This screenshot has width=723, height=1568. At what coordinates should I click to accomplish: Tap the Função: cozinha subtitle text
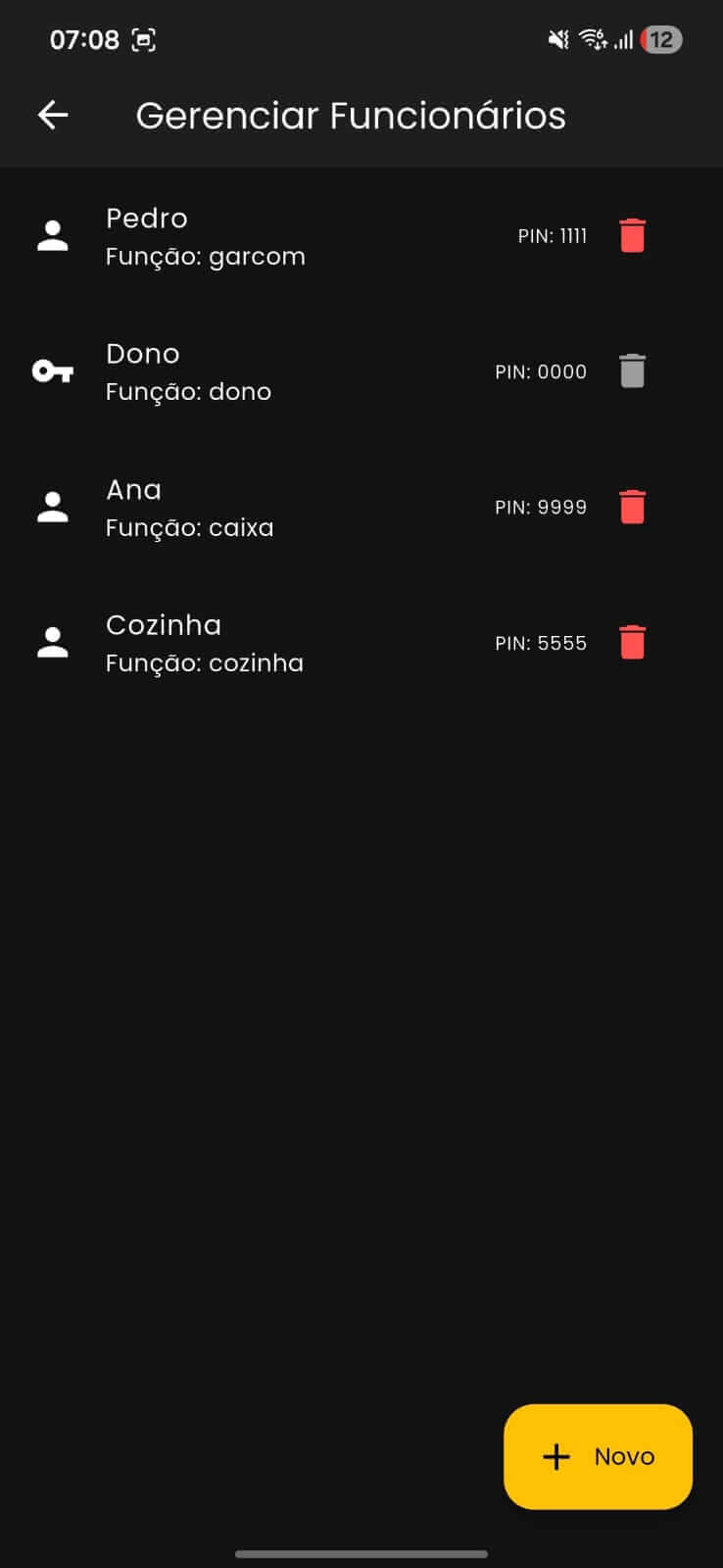tap(205, 662)
